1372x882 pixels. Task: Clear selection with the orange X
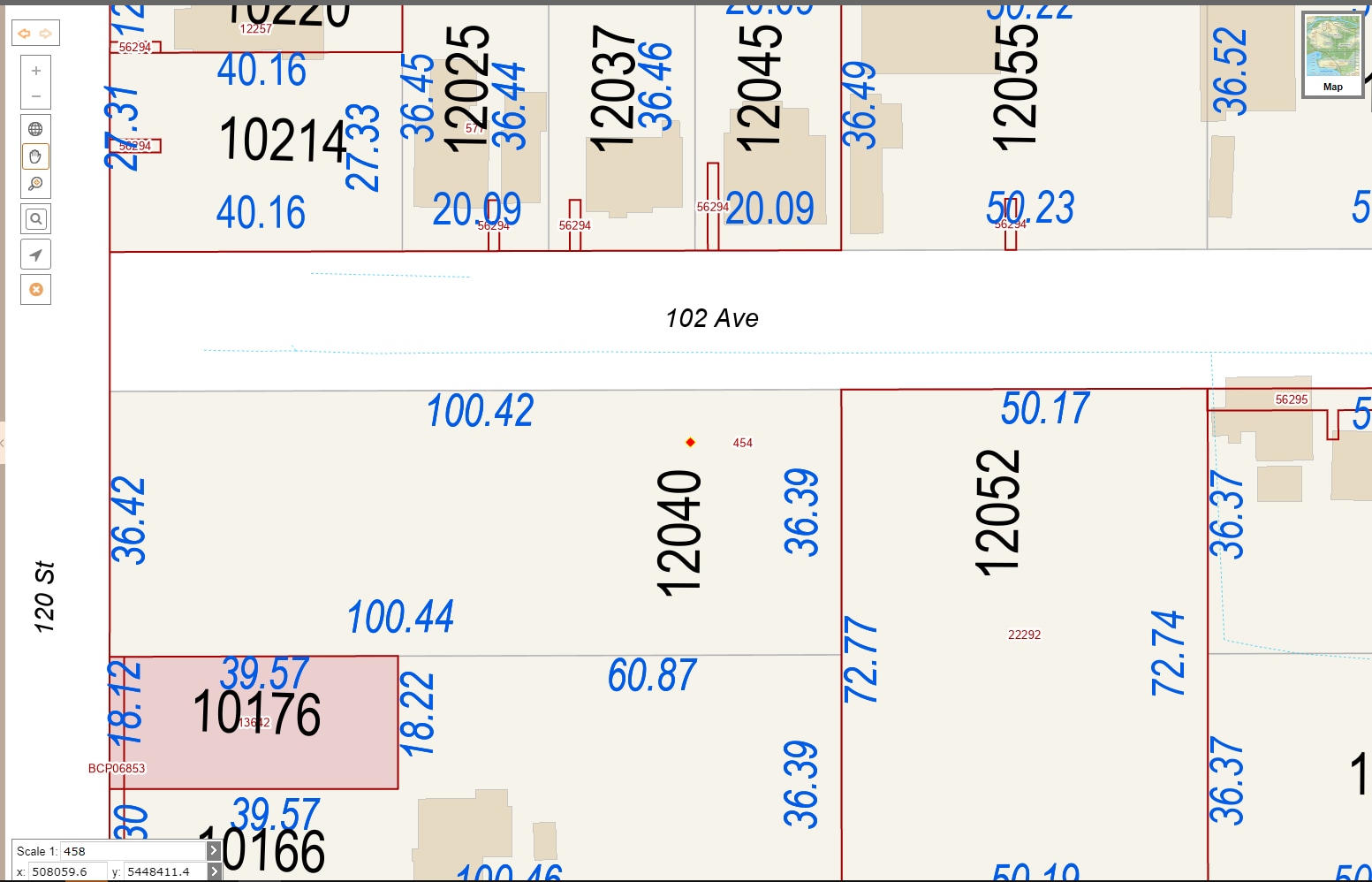coord(35,290)
